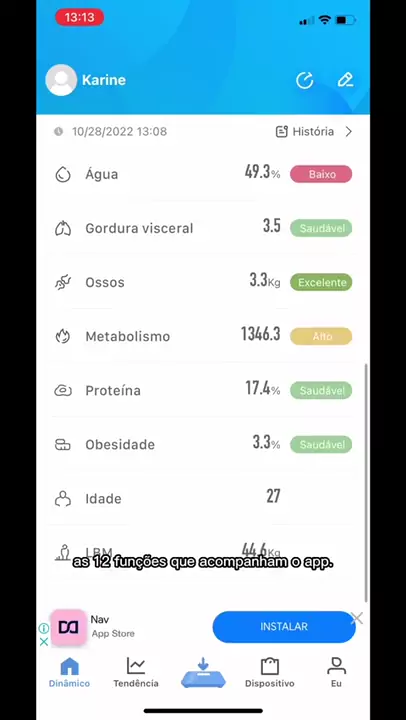This screenshot has width=406, height=720.
Task: Open the História records
Action: (x=314, y=132)
